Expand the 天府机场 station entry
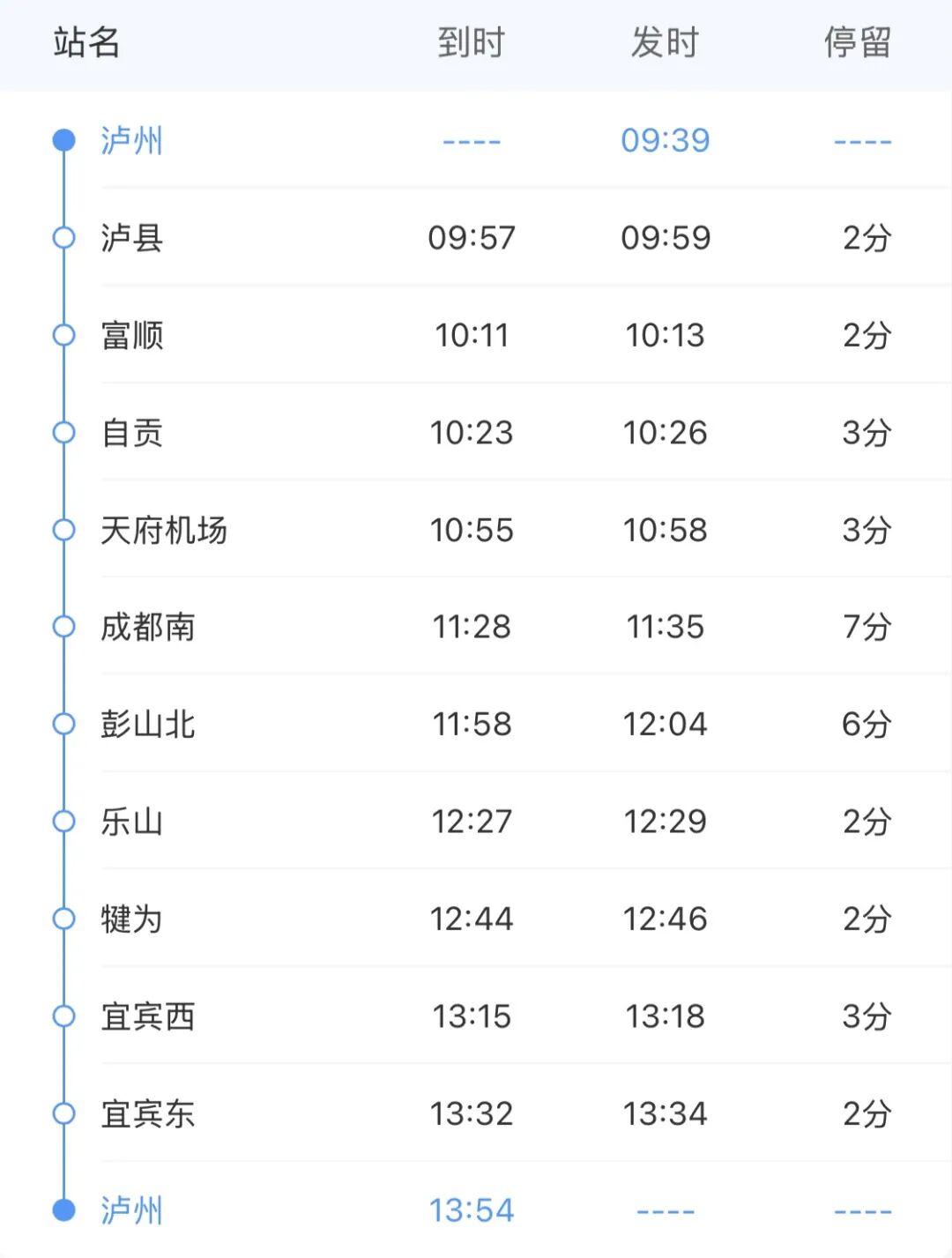The width and height of the screenshot is (952, 1258). tap(476, 530)
